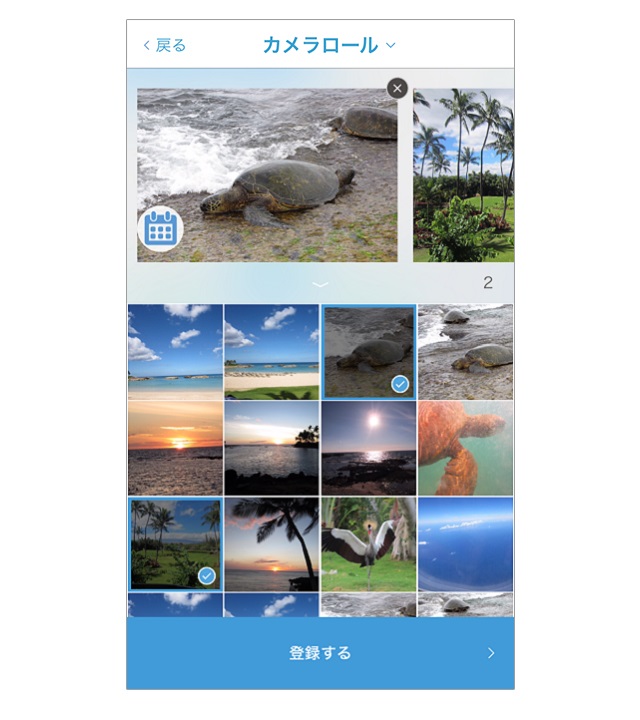Select the aerial view from airplane photo
Image resolution: width=640 pixels, height=720 pixels.
(x=465, y=545)
